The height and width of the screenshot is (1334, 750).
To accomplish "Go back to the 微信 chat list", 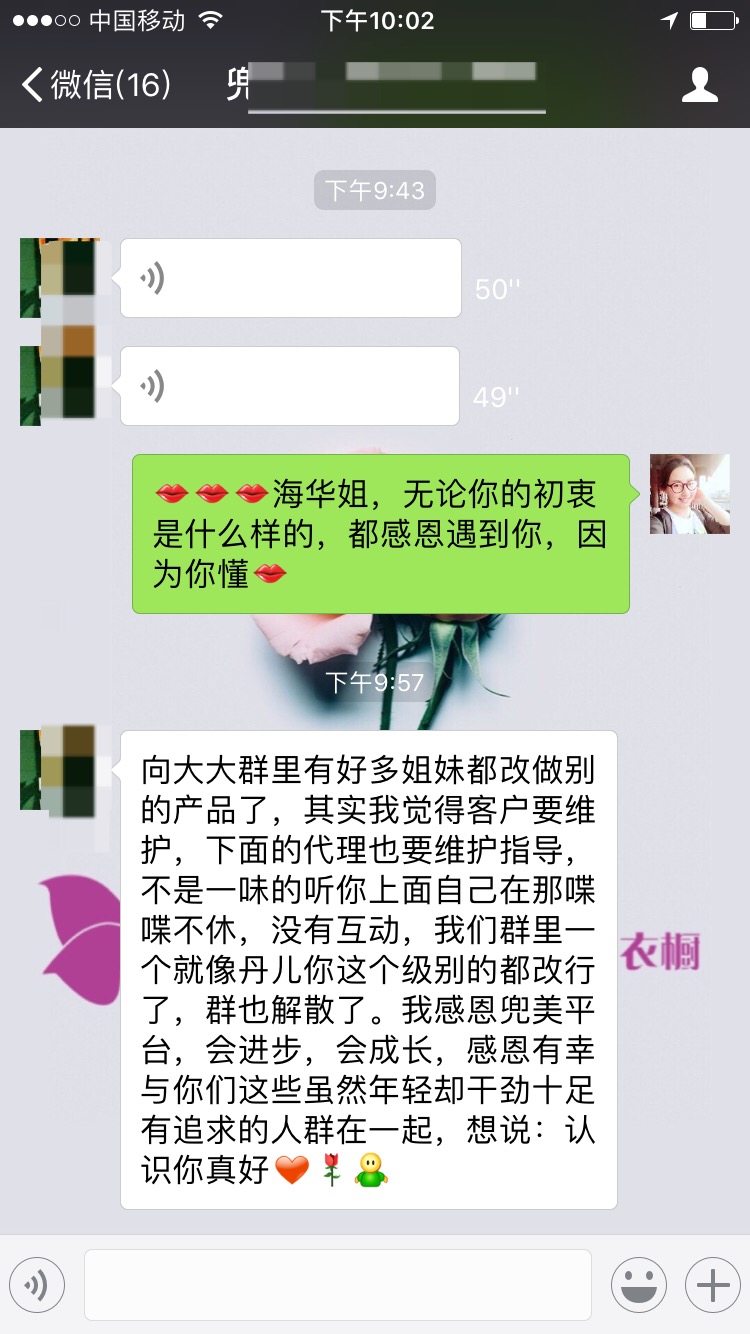I will coord(95,85).
